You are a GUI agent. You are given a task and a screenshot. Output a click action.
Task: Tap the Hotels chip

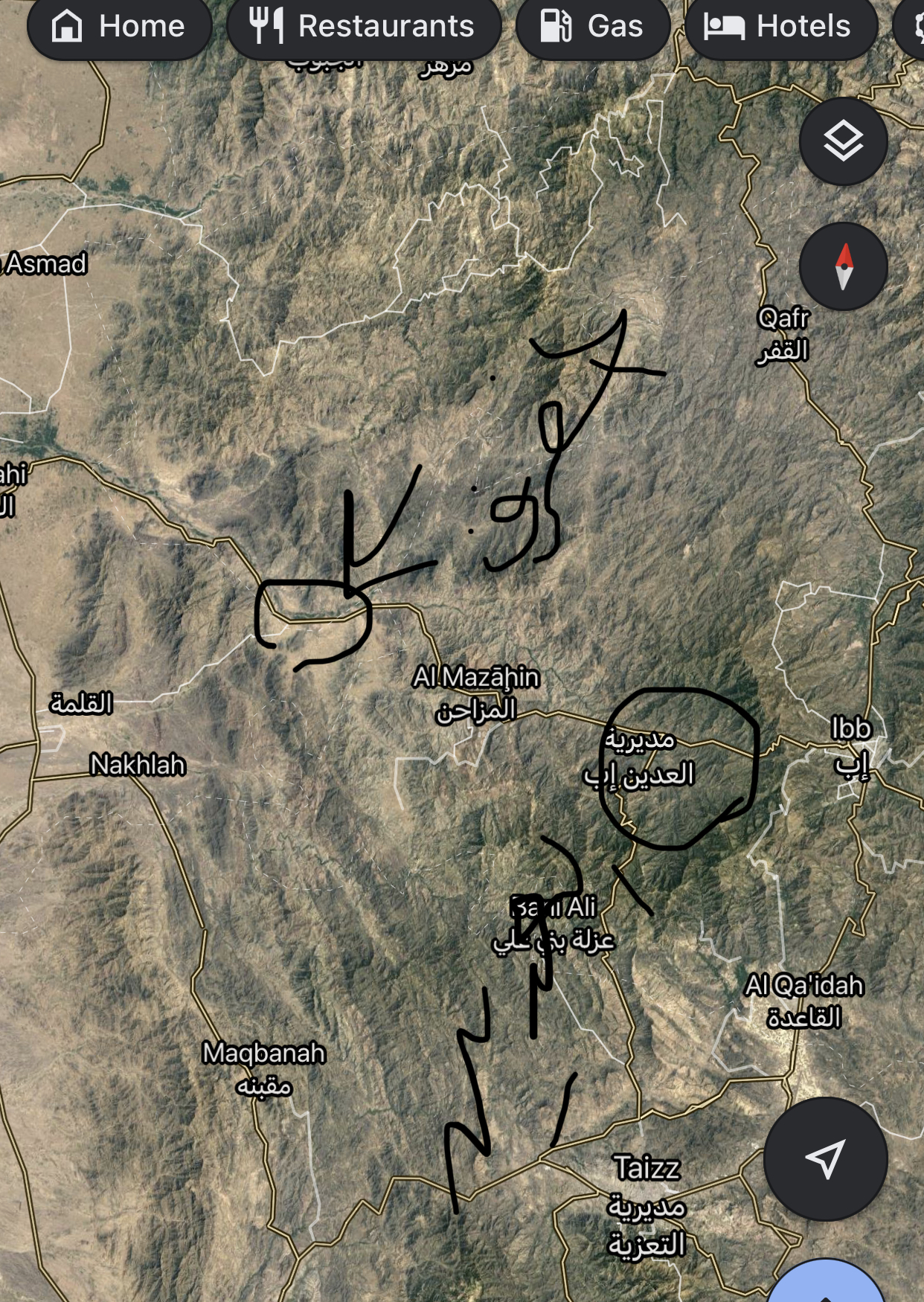(x=780, y=28)
